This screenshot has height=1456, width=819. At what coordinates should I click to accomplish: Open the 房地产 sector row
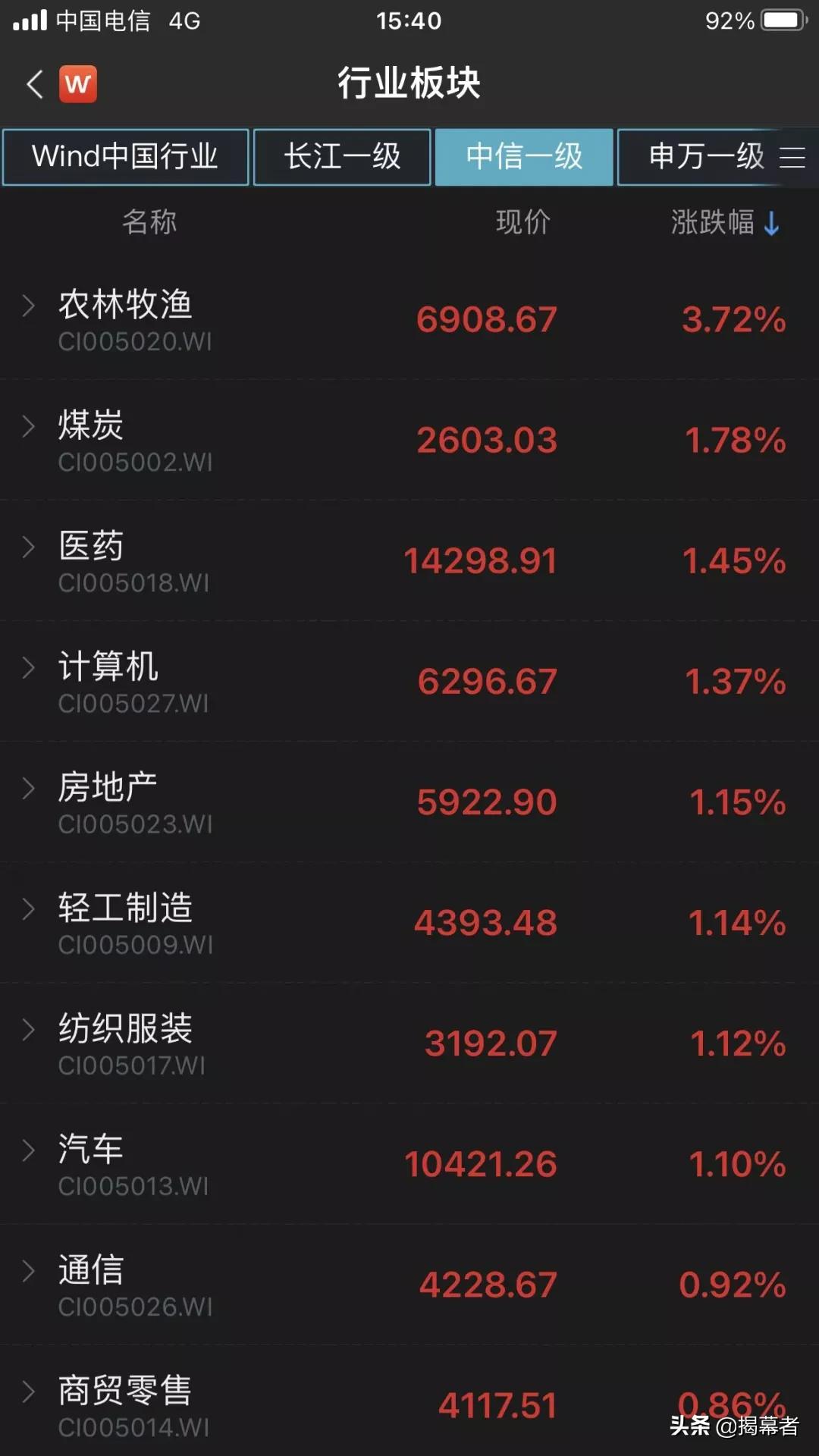[x=409, y=802]
